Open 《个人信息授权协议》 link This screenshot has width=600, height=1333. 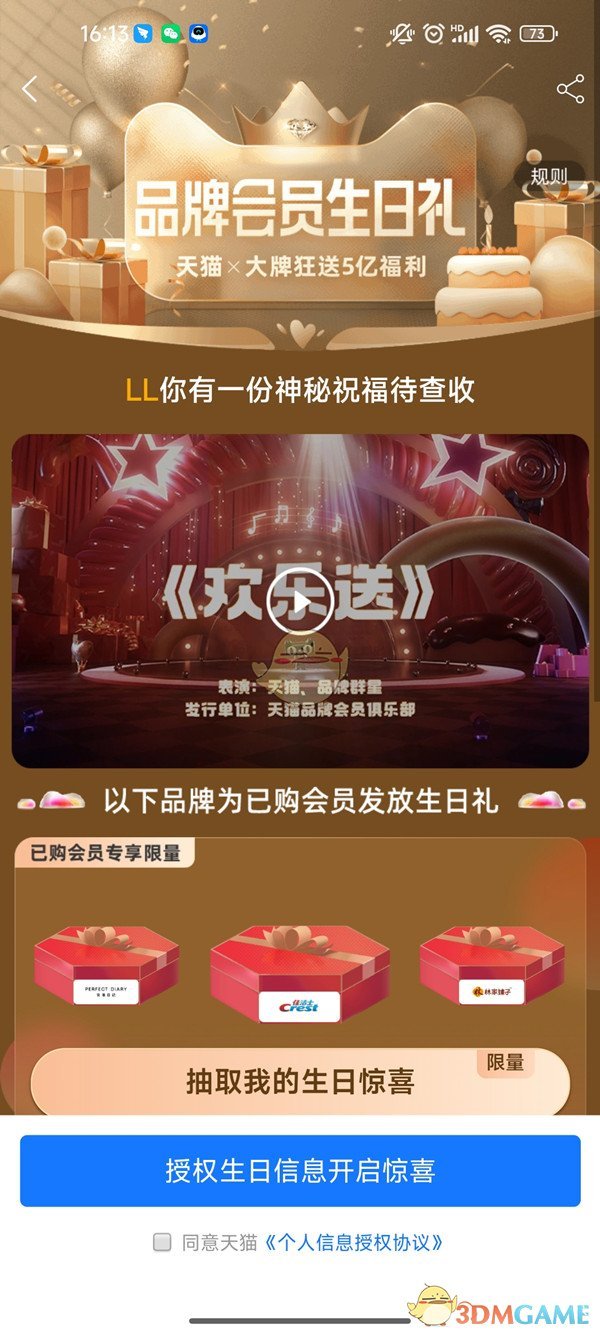click(353, 1243)
